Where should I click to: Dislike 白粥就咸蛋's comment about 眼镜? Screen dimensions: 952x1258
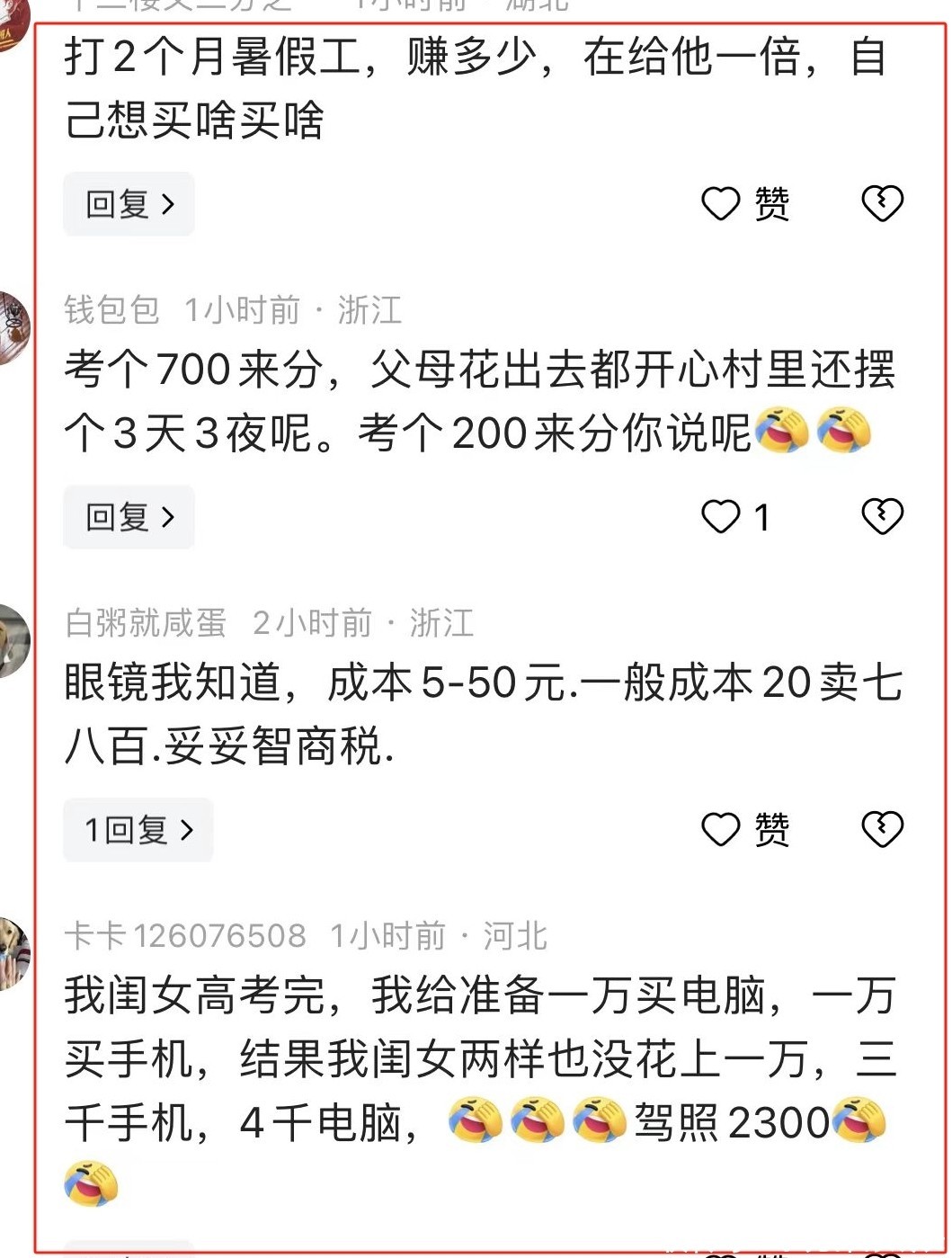click(882, 830)
